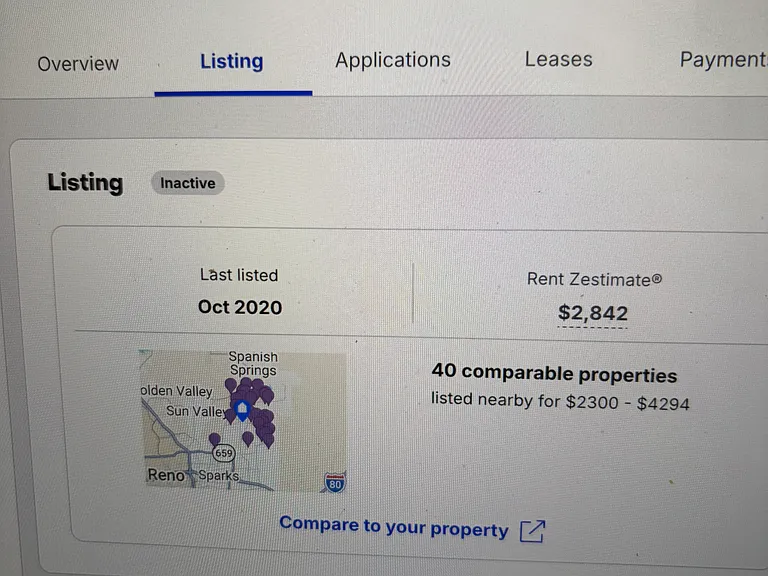Open the Payments tab
The width and height of the screenshot is (768, 576).
(723, 59)
